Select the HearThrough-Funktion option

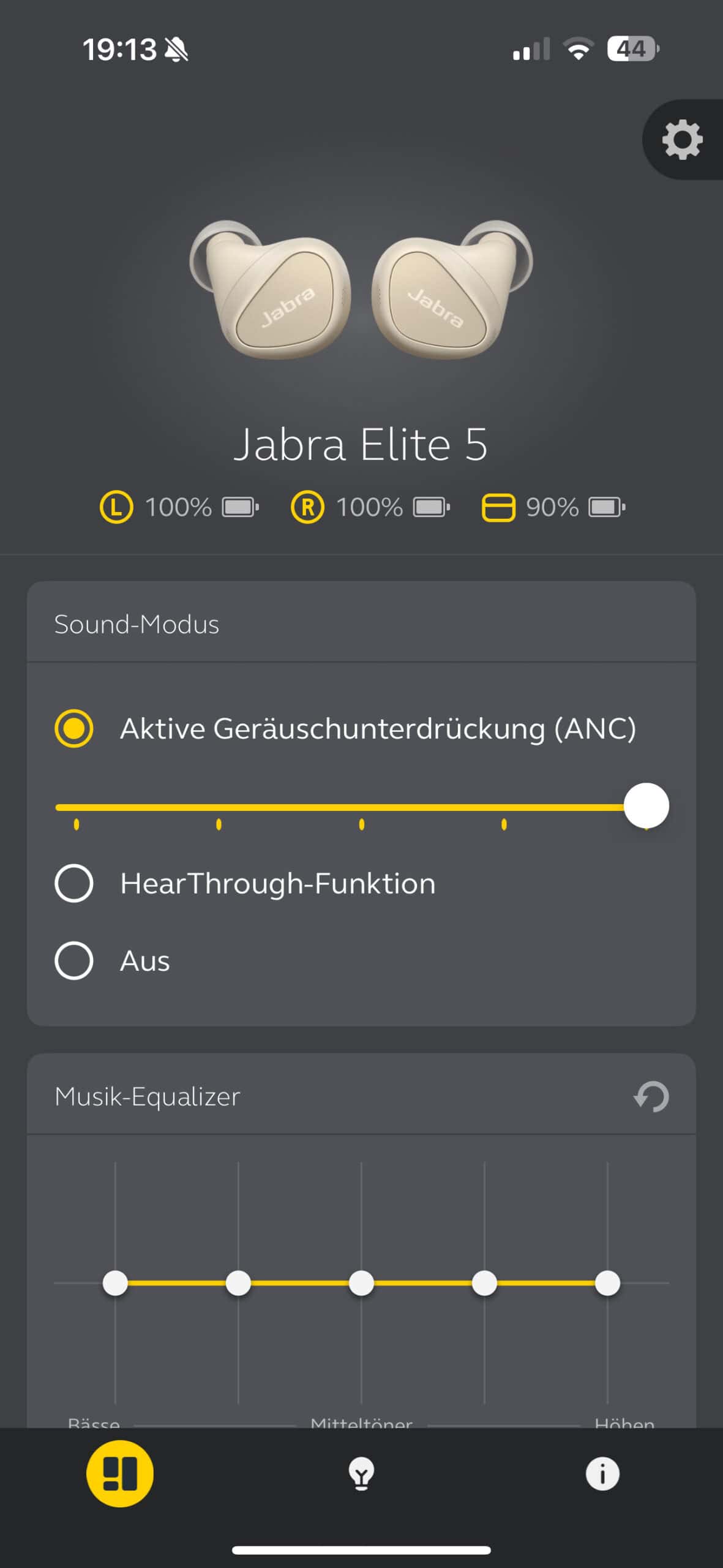pyautogui.click(x=74, y=883)
